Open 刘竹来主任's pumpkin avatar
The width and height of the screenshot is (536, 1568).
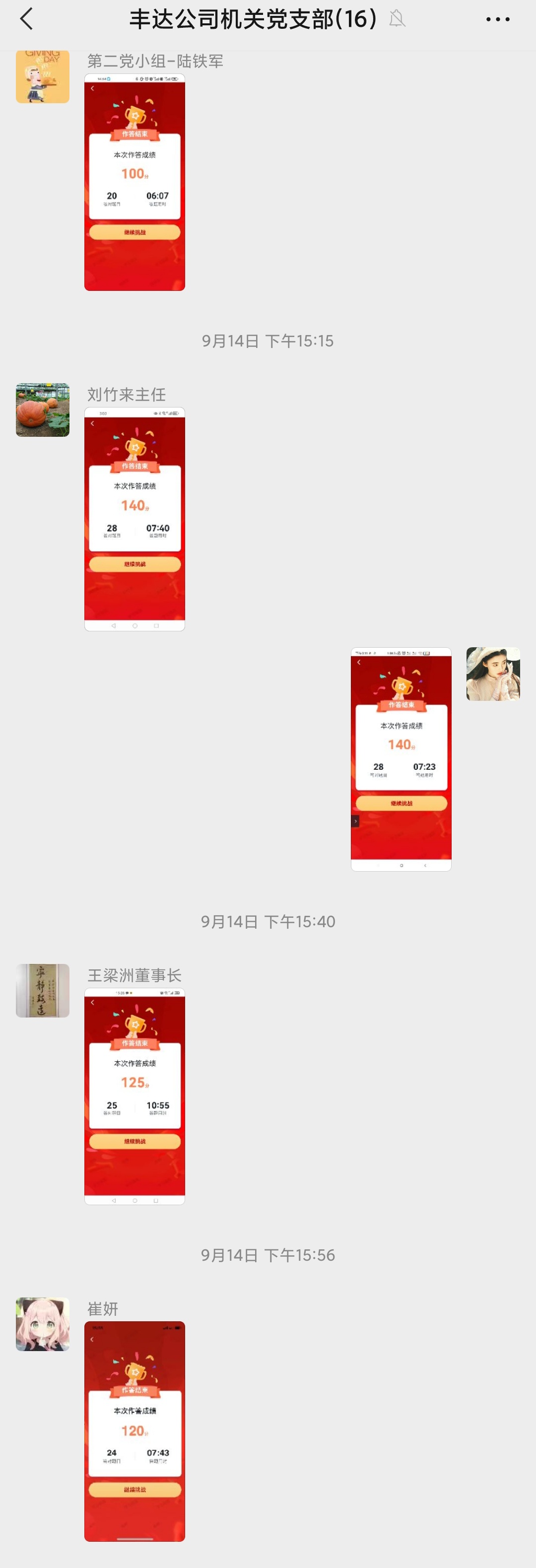[x=43, y=409]
